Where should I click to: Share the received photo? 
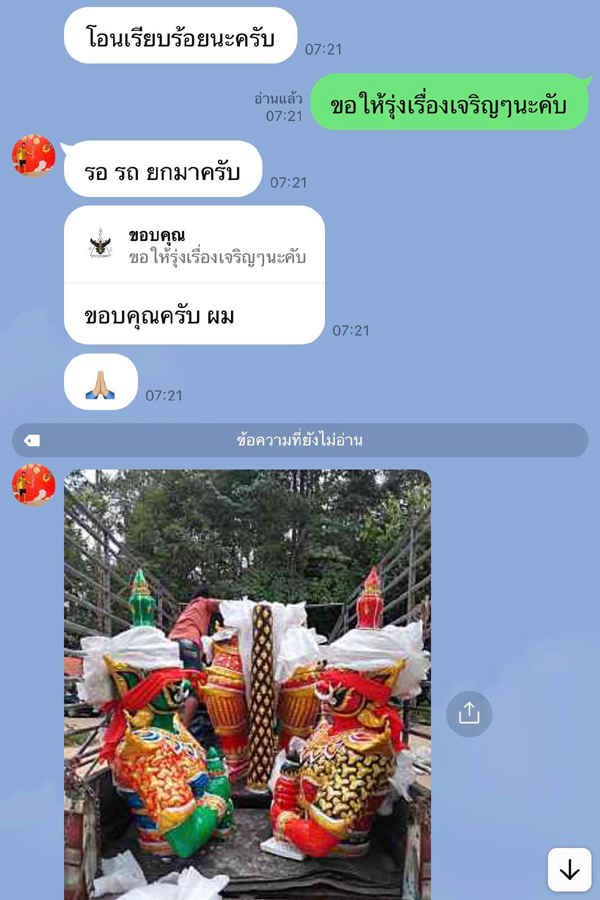tap(469, 713)
